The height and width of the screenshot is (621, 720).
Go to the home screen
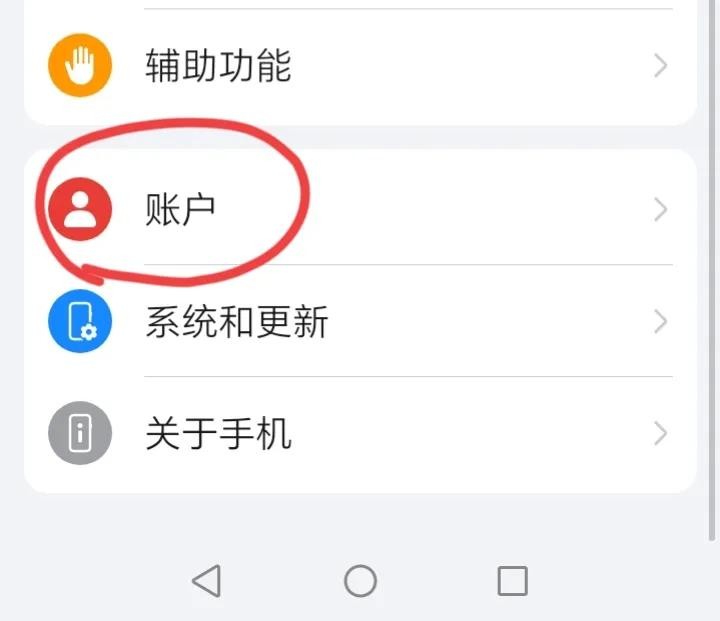pyautogui.click(x=360, y=580)
